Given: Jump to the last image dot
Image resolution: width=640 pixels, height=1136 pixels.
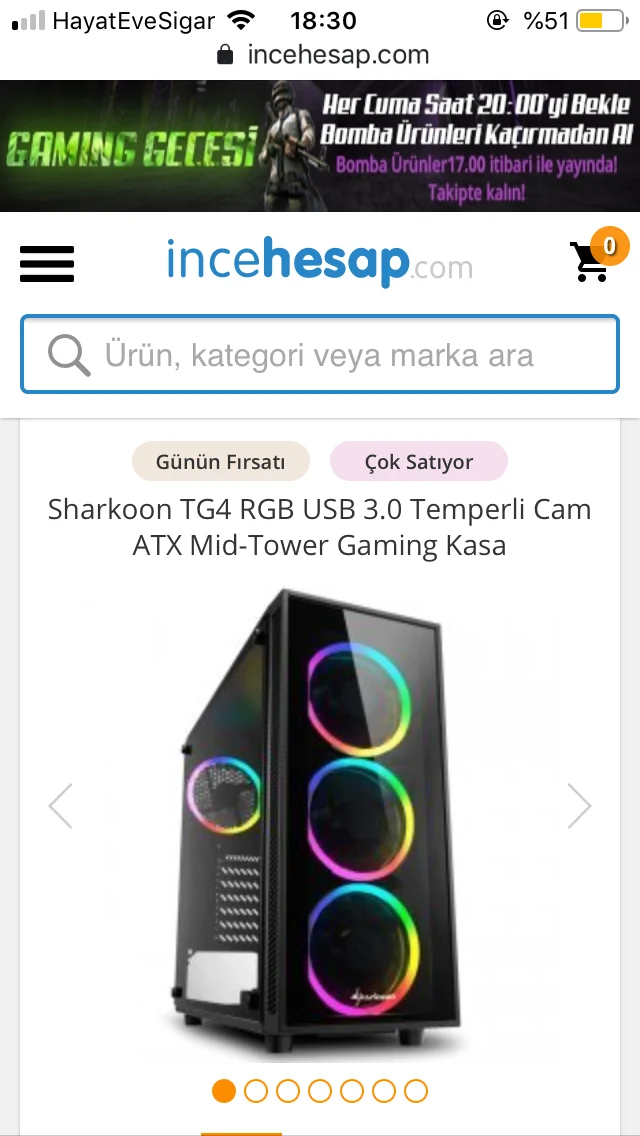Looking at the screenshot, I should click(416, 1091).
